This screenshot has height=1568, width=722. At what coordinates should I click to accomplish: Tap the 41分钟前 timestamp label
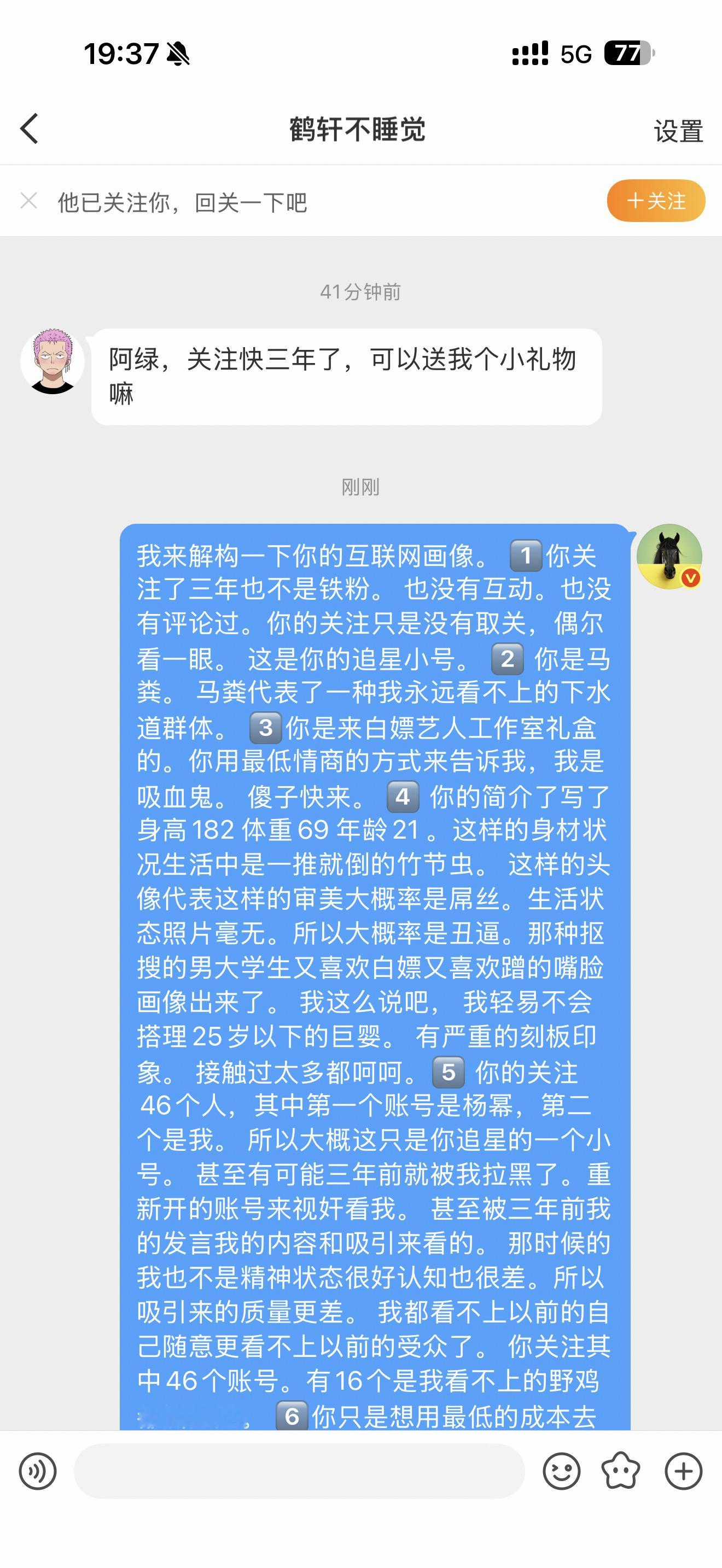click(x=361, y=291)
